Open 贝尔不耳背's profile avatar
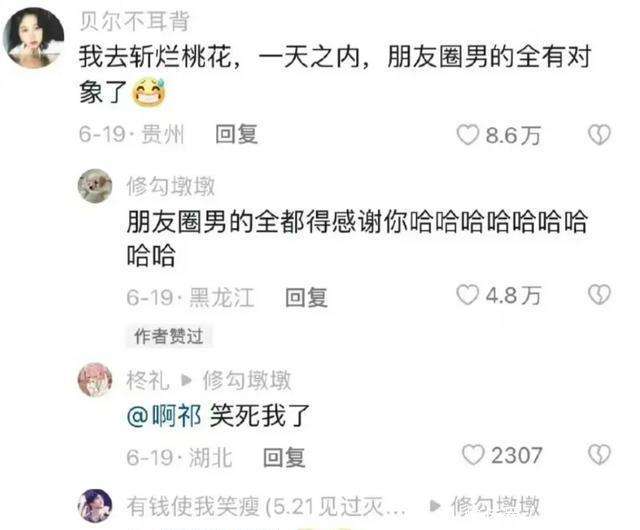Viewport: 640px width, 530px height. 34,39
